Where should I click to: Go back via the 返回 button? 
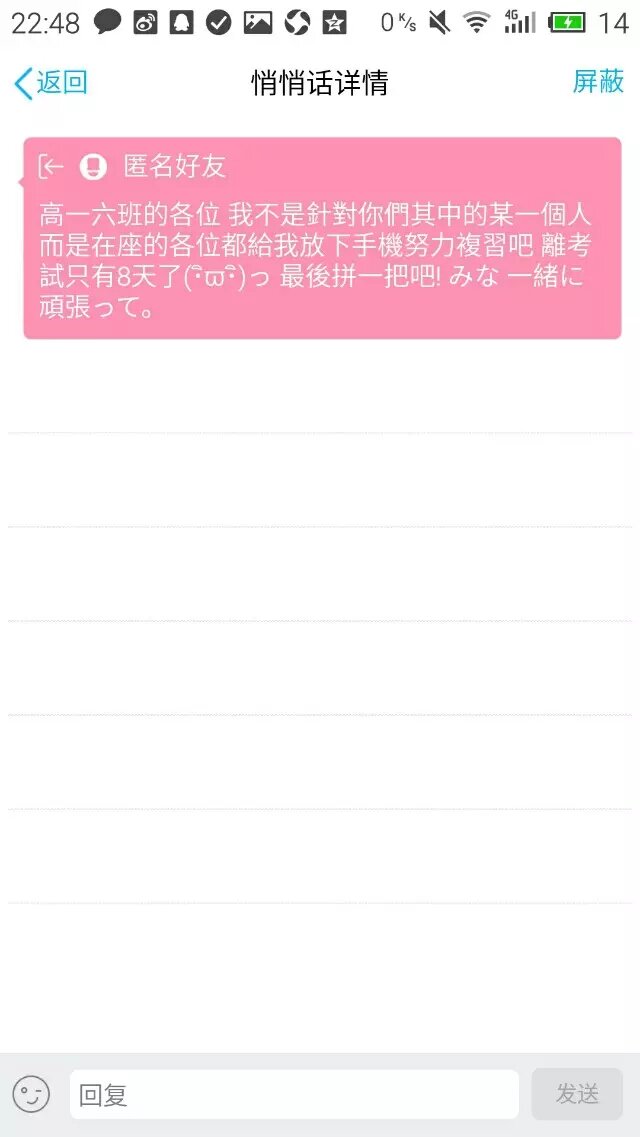50,82
